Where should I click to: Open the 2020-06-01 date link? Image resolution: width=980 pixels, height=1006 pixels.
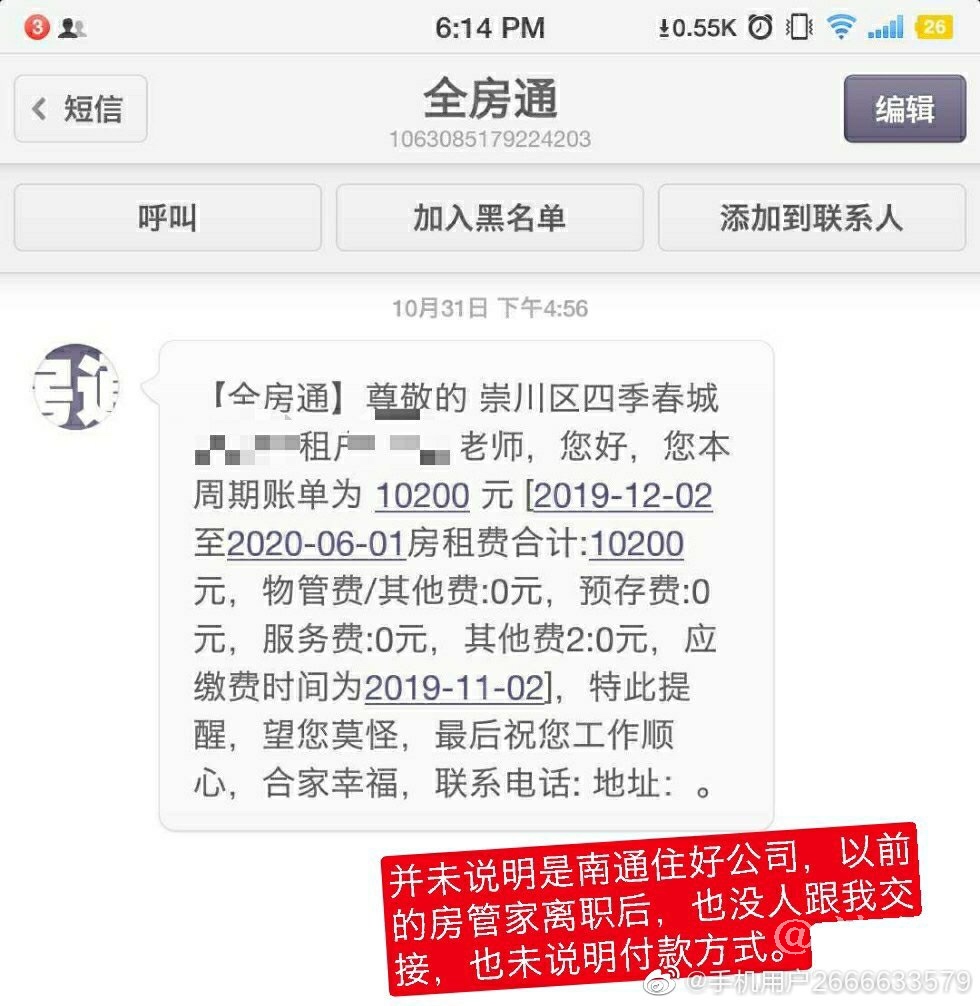pos(315,544)
